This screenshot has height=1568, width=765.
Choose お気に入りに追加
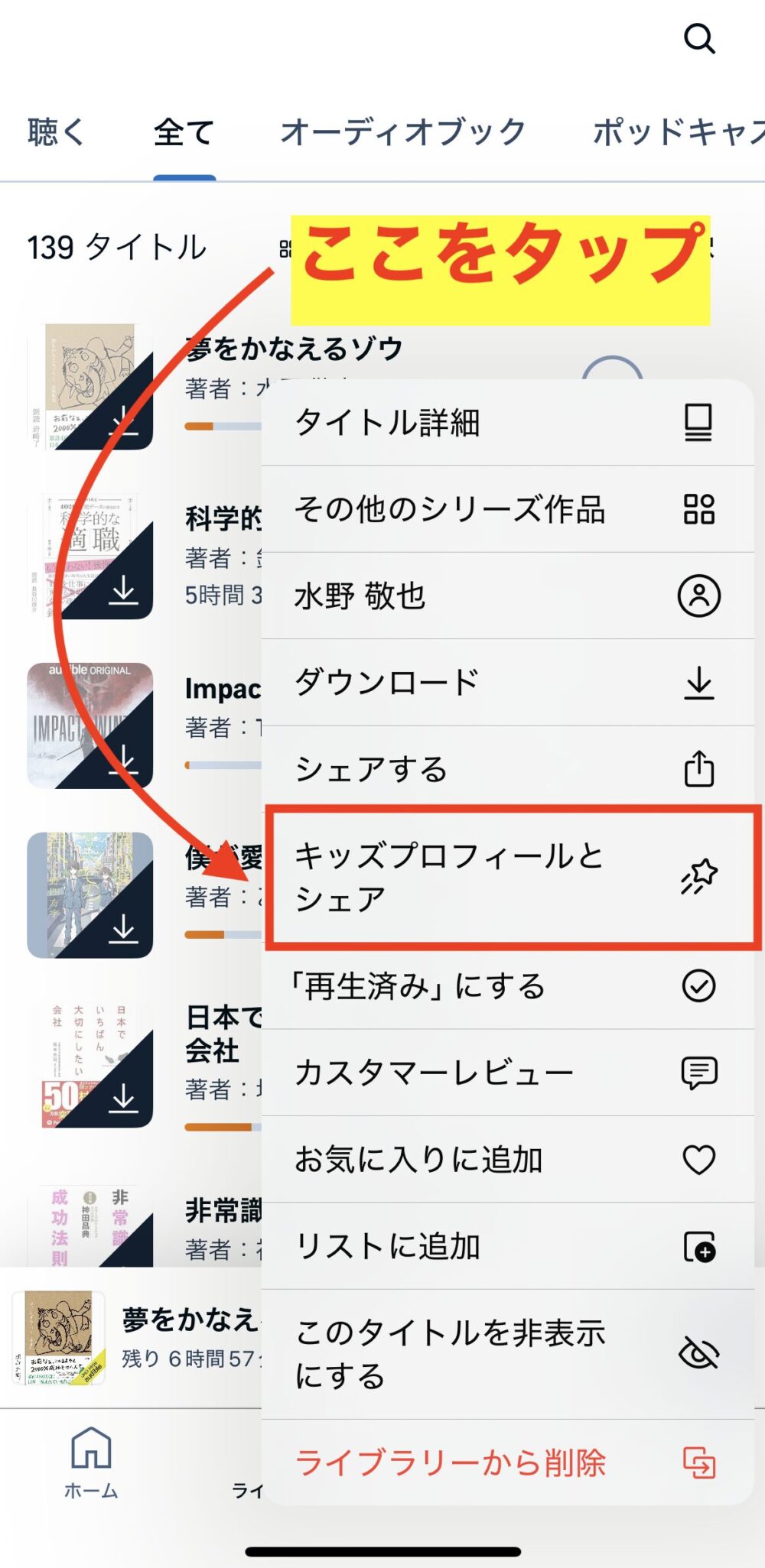coord(508,1160)
